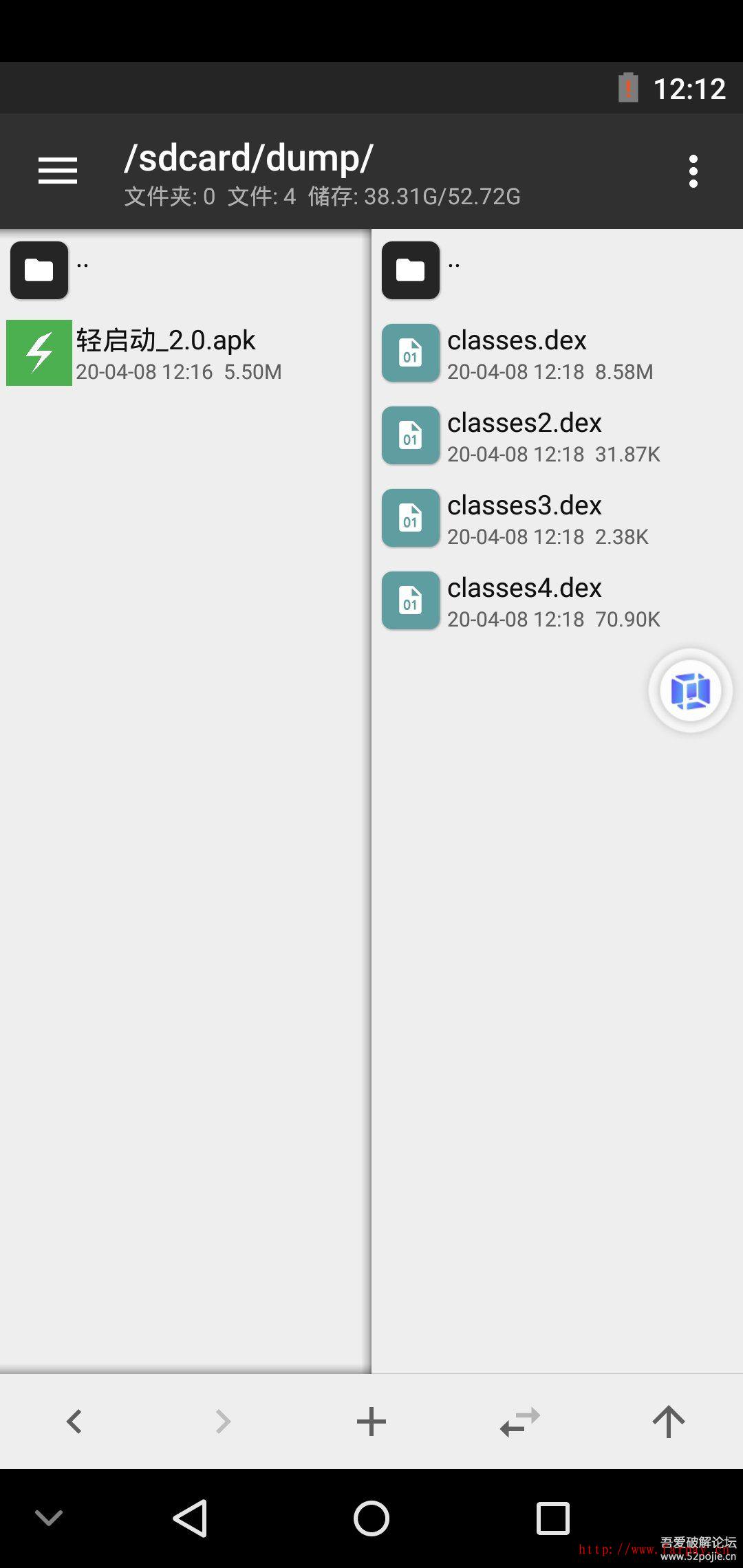Tap the floating blue cube button
This screenshot has width=743, height=1568.
690,690
